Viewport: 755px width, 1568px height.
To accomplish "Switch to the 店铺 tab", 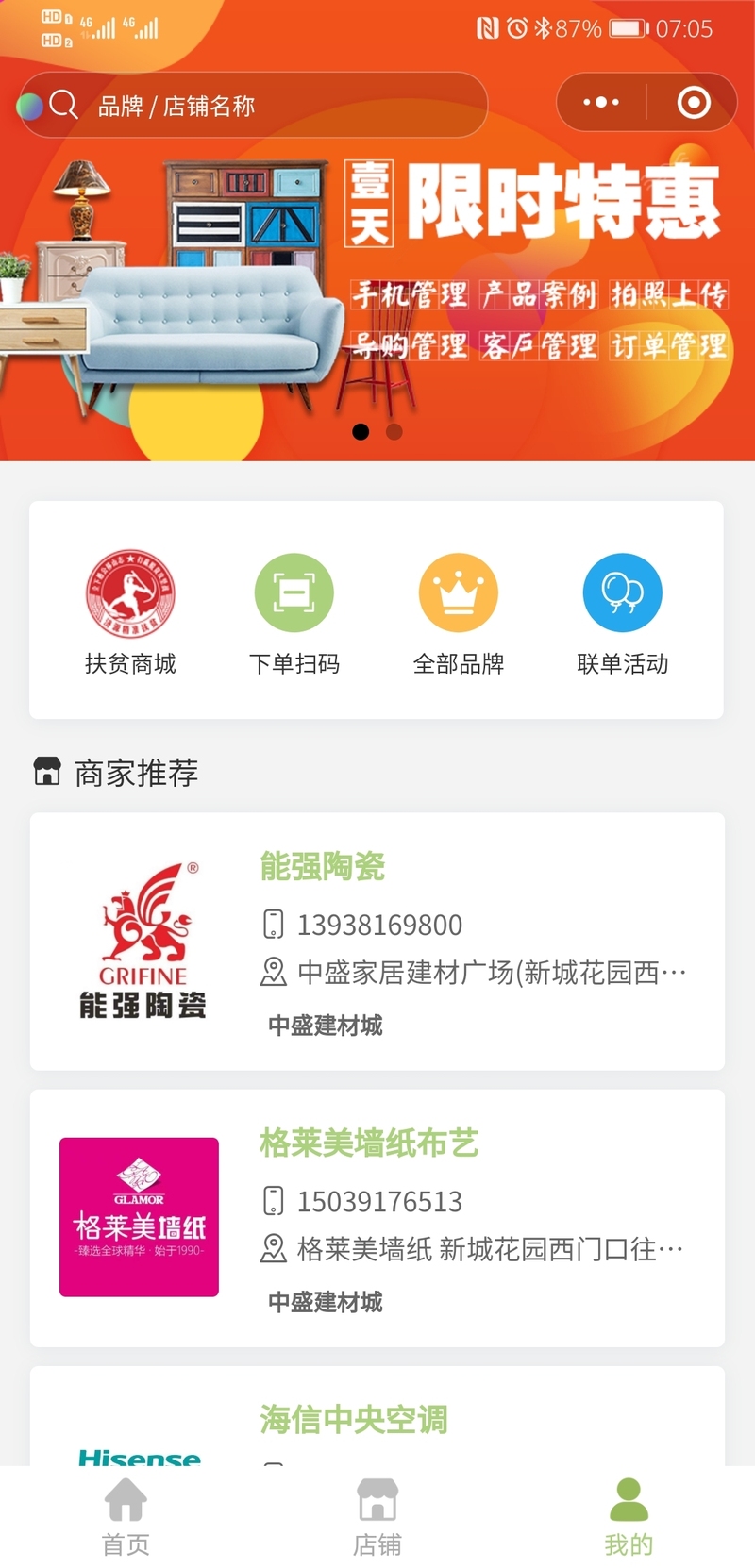I will click(377, 1517).
